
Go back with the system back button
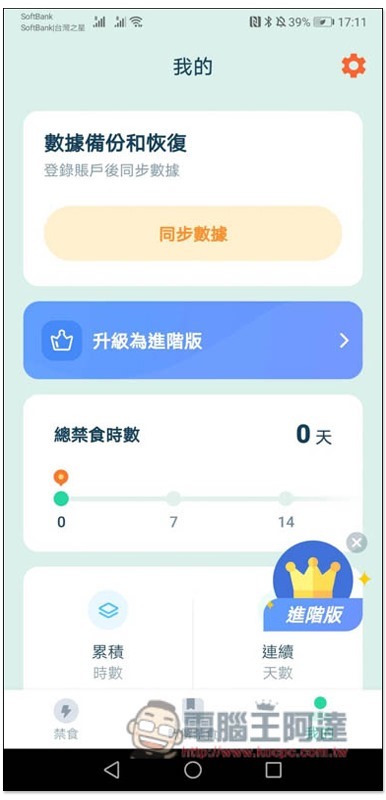coord(111,770)
